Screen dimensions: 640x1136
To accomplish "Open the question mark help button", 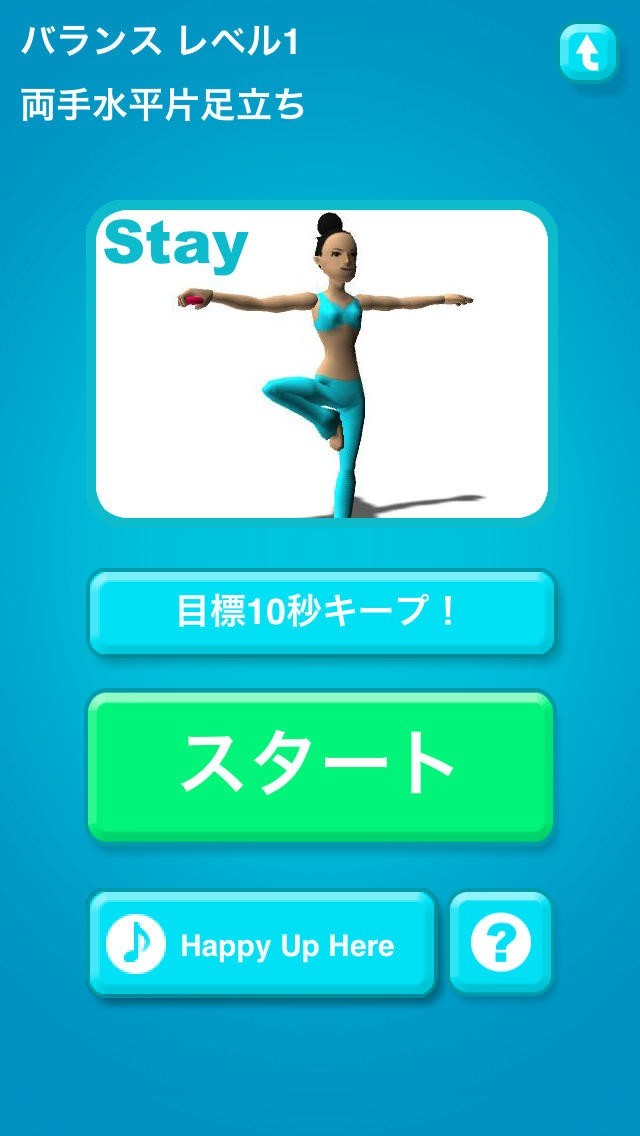I will tap(500, 942).
